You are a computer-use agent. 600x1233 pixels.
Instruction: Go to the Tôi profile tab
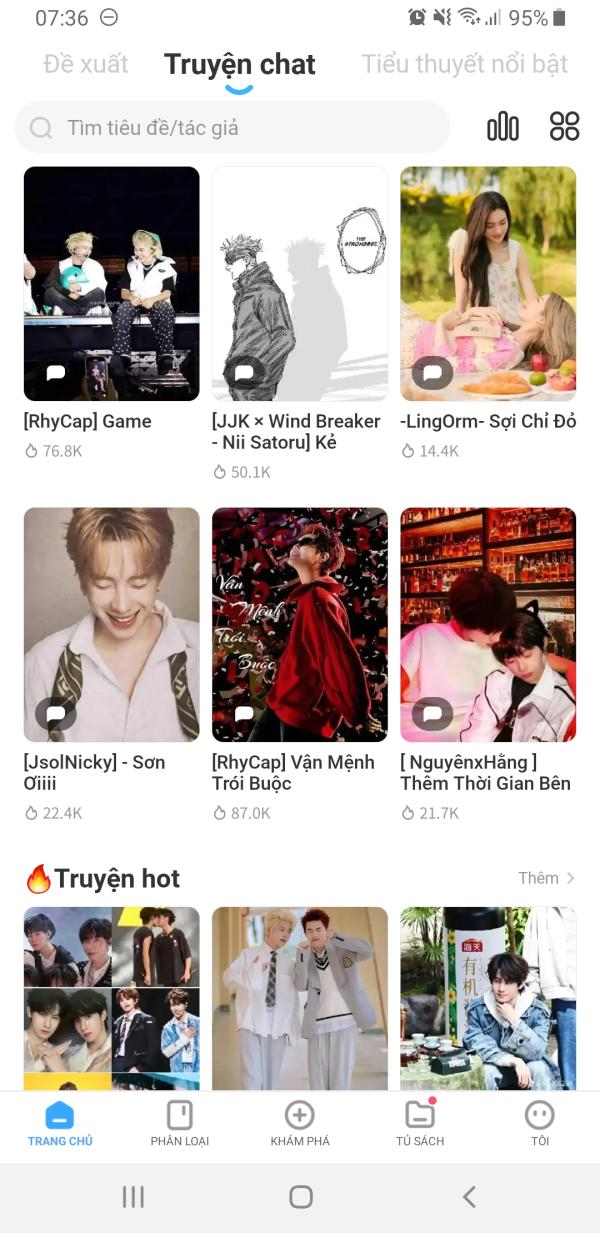click(539, 1124)
